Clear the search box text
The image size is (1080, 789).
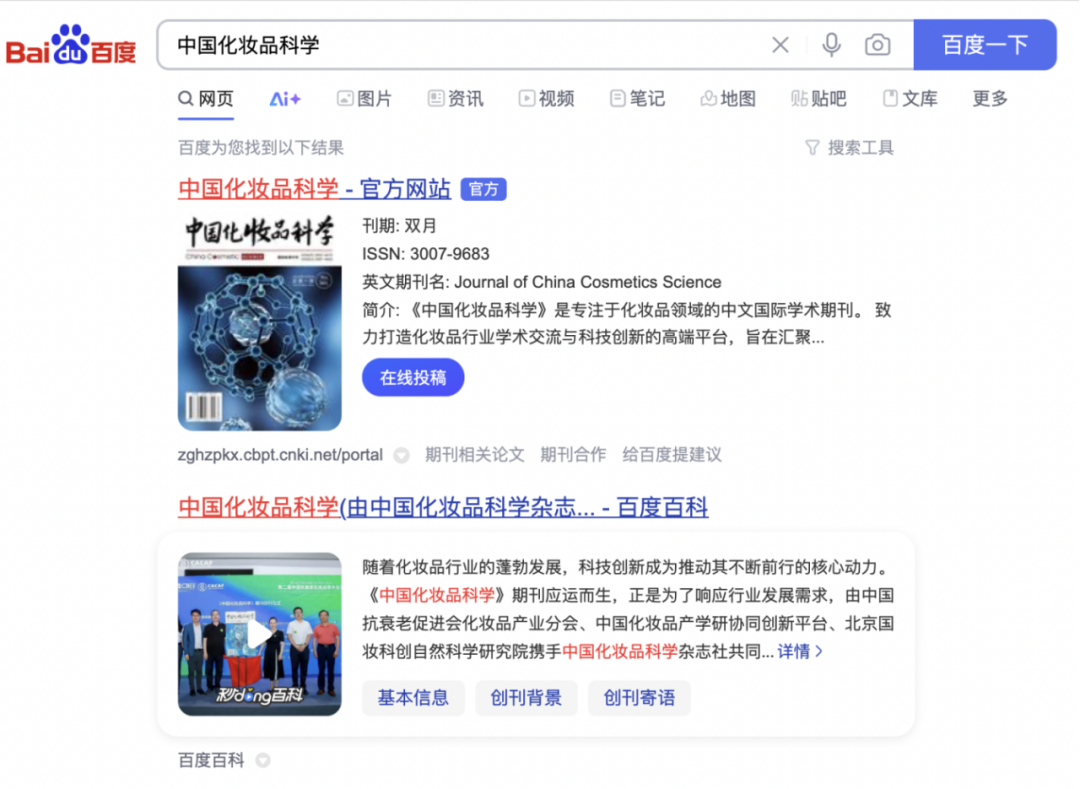pos(780,45)
